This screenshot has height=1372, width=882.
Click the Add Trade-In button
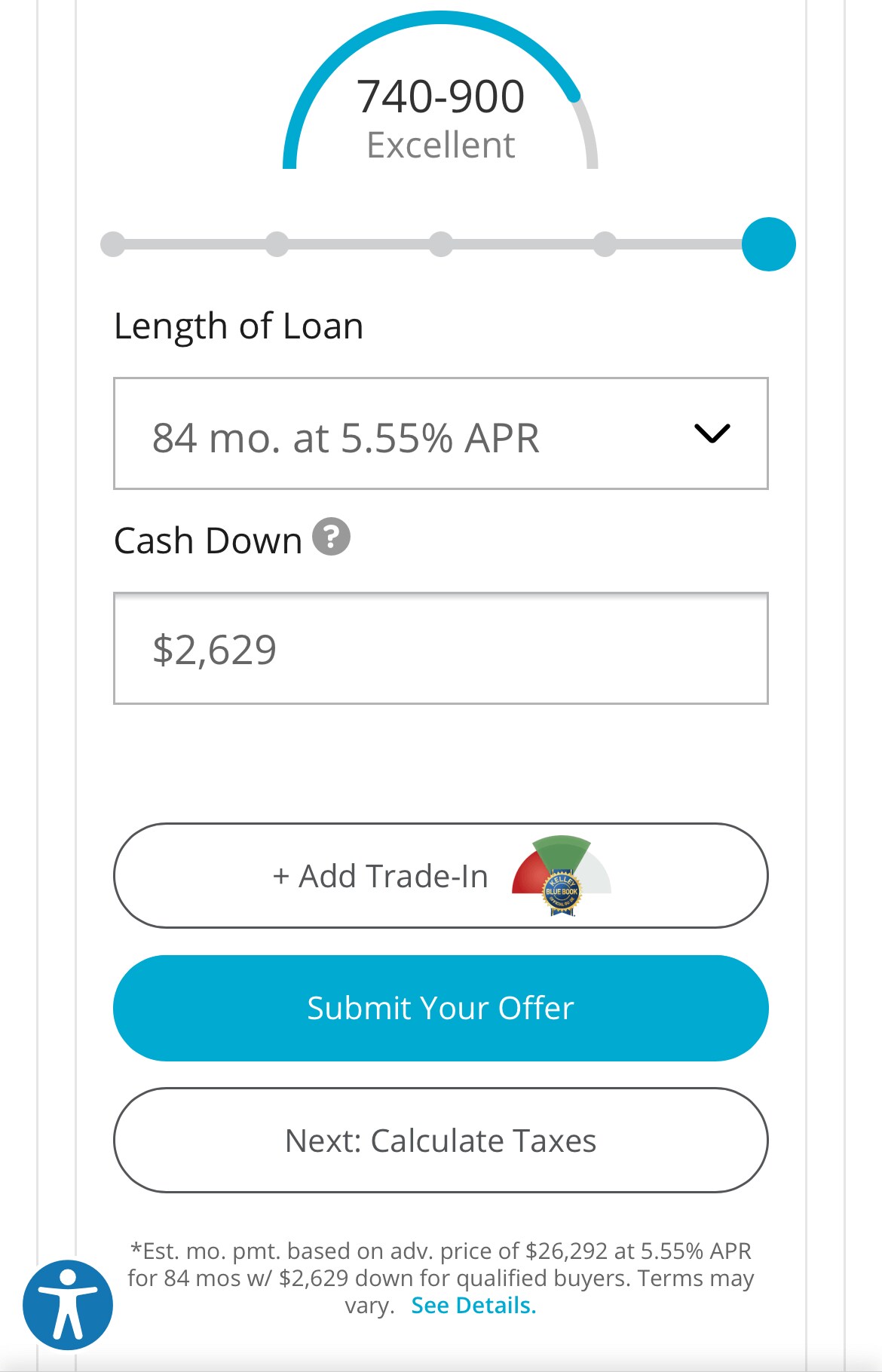click(x=381, y=875)
